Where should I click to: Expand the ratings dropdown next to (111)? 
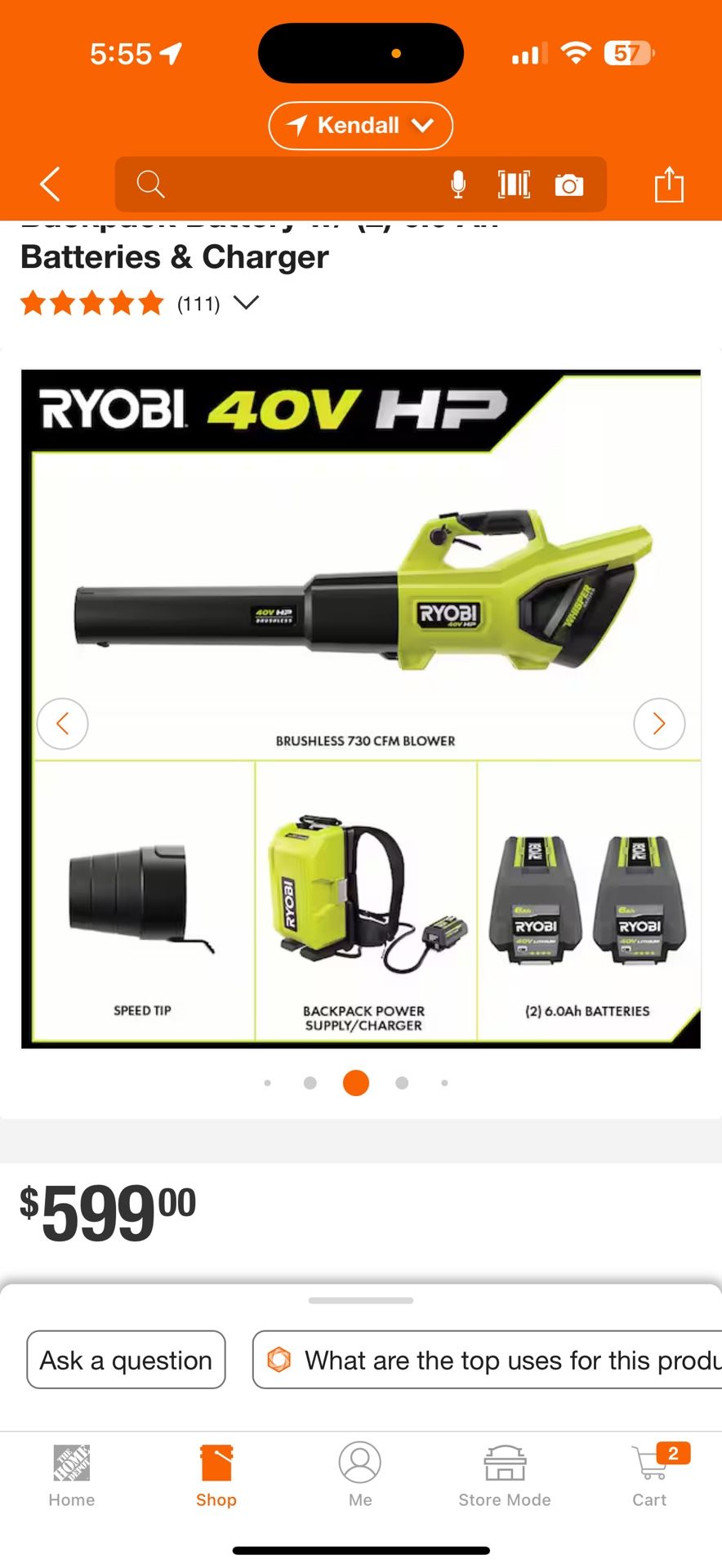[246, 303]
